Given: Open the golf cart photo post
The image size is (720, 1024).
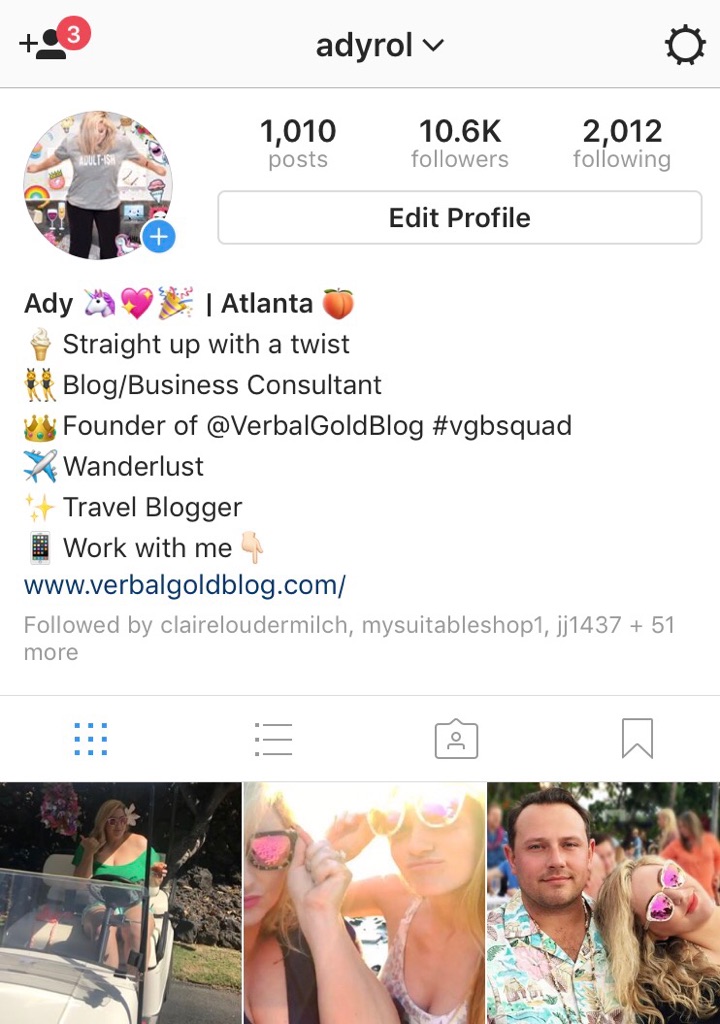Looking at the screenshot, I should tap(120, 902).
